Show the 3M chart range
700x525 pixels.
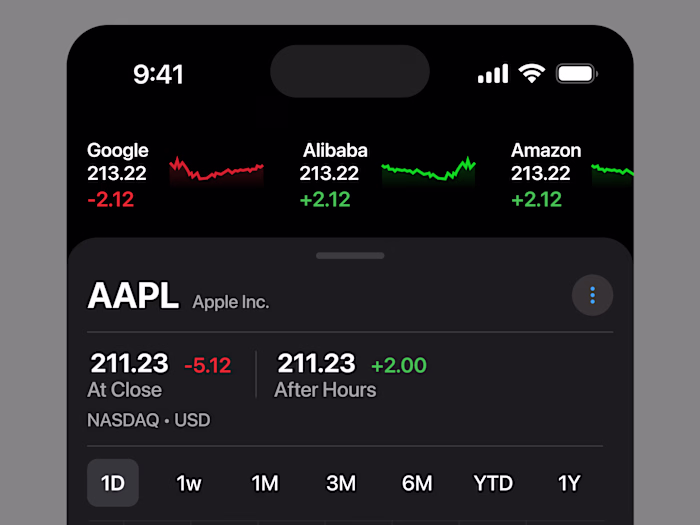(x=341, y=484)
